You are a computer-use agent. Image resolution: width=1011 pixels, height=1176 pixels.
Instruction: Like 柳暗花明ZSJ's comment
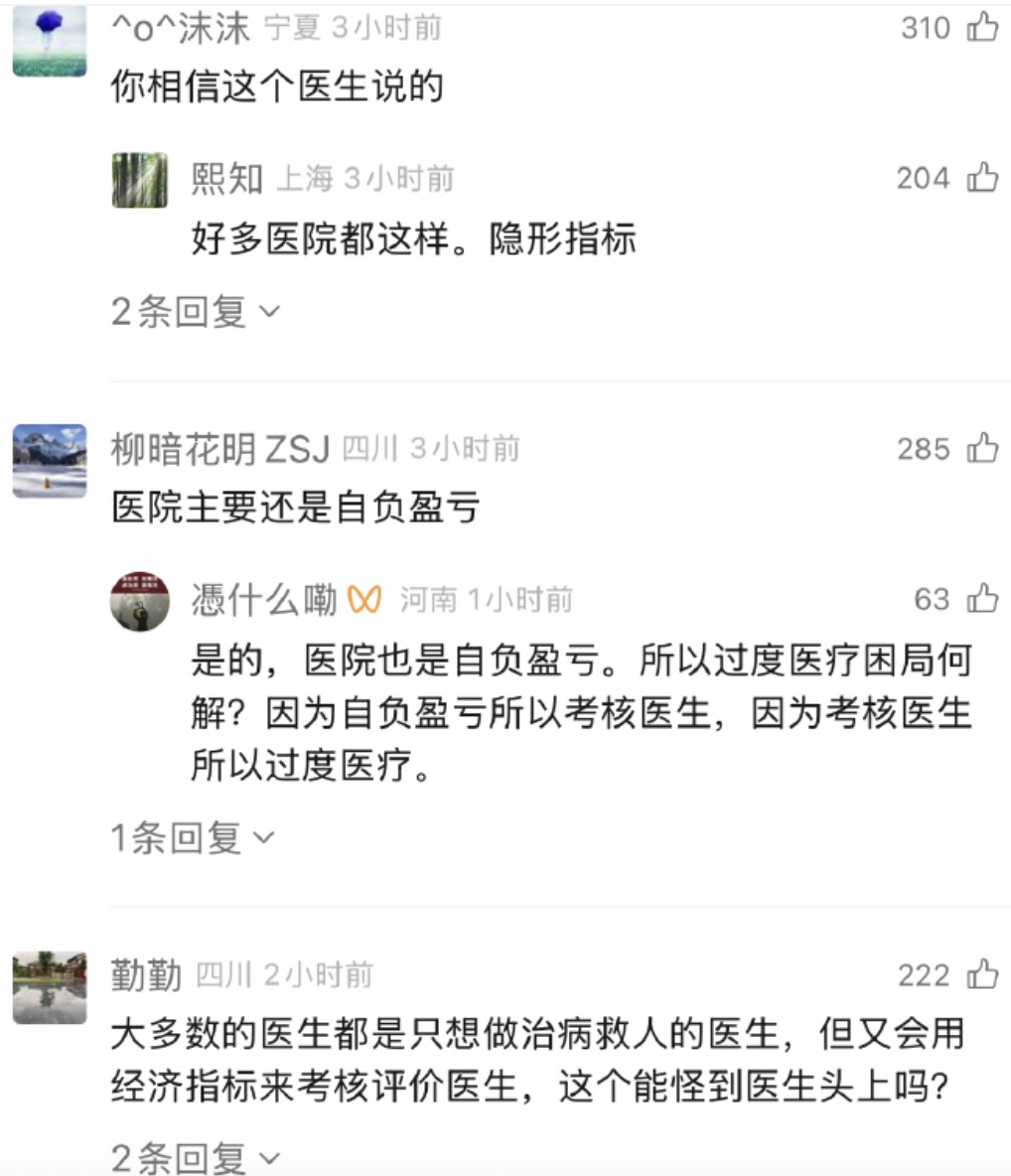point(982,448)
